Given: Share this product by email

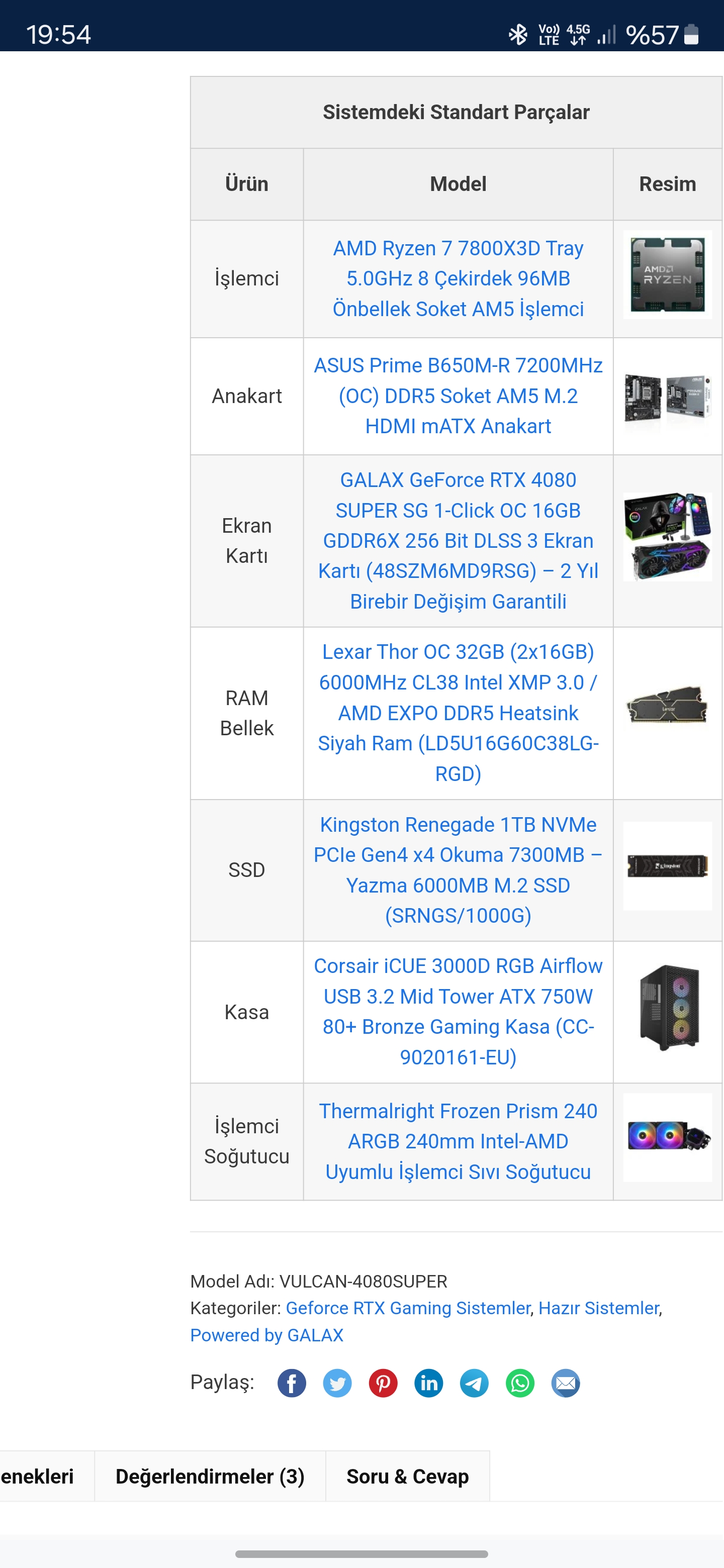Looking at the screenshot, I should point(566,1383).
